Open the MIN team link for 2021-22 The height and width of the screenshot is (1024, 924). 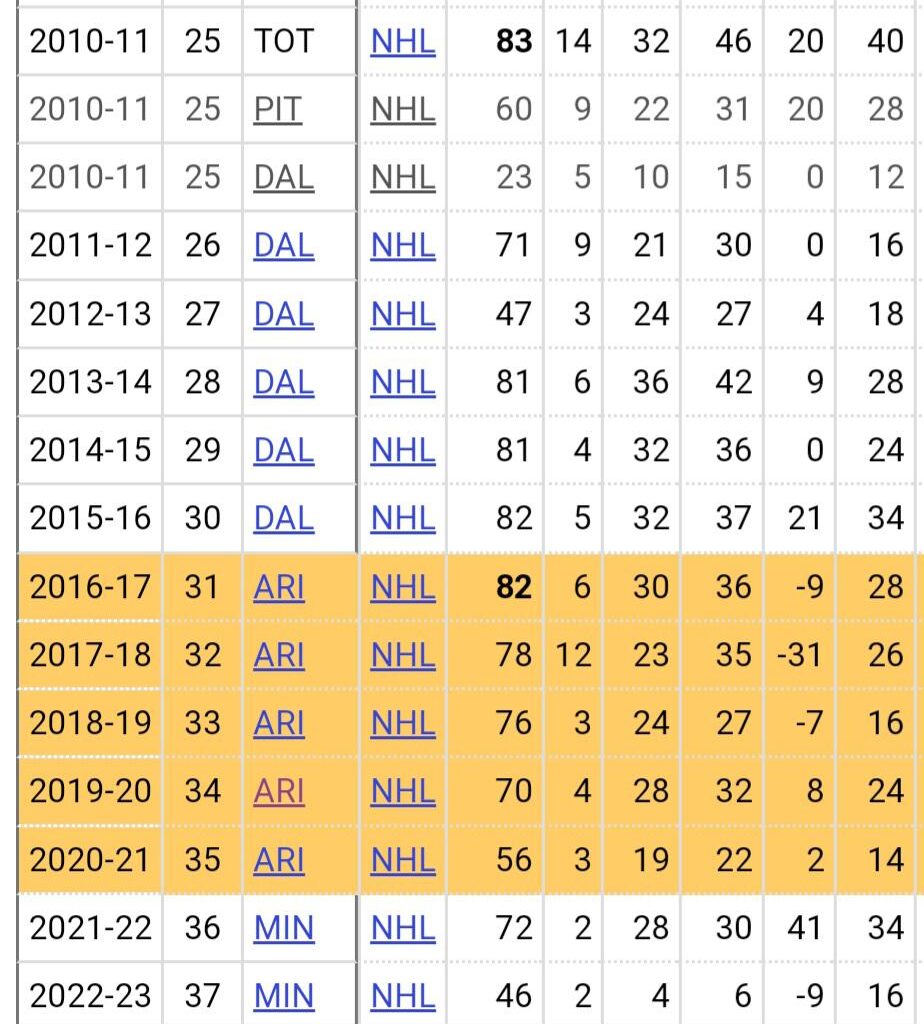click(x=283, y=927)
